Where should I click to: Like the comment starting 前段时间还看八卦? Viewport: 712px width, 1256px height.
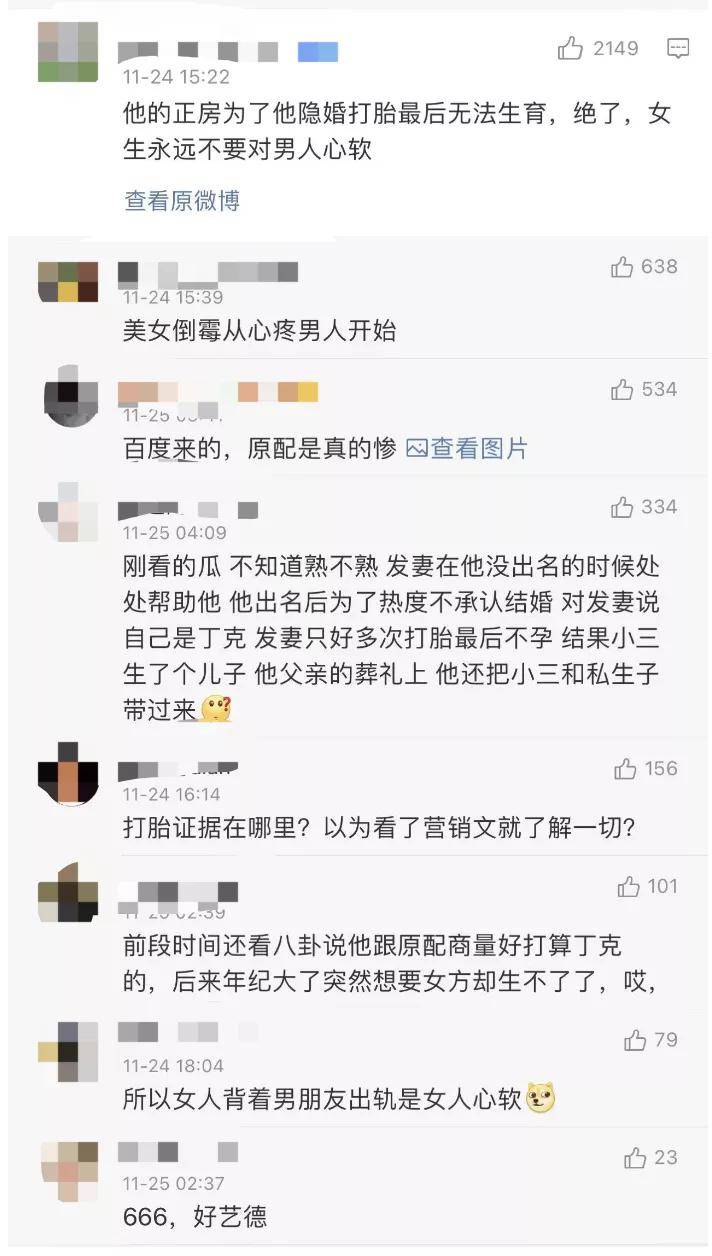pyautogui.click(x=628, y=887)
